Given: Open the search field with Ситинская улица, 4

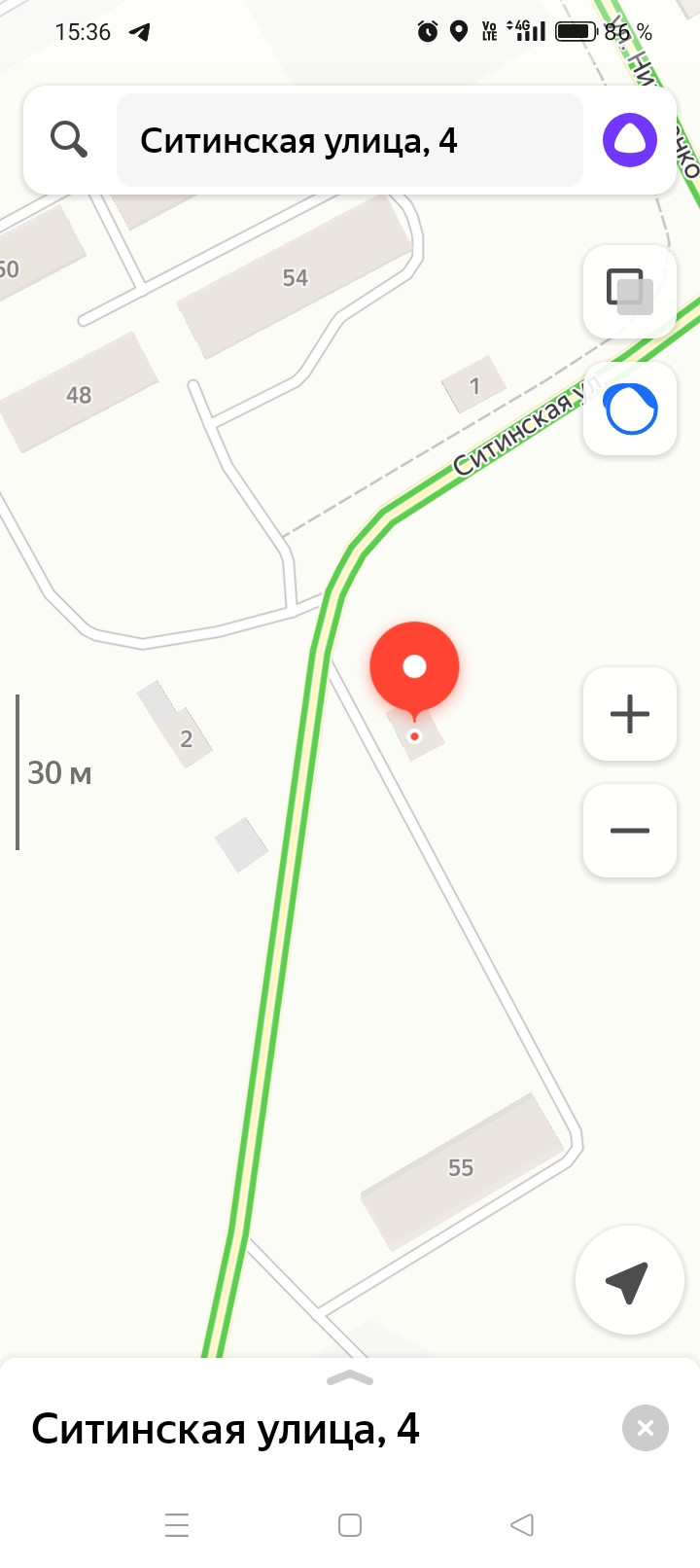Looking at the screenshot, I should click(350, 140).
